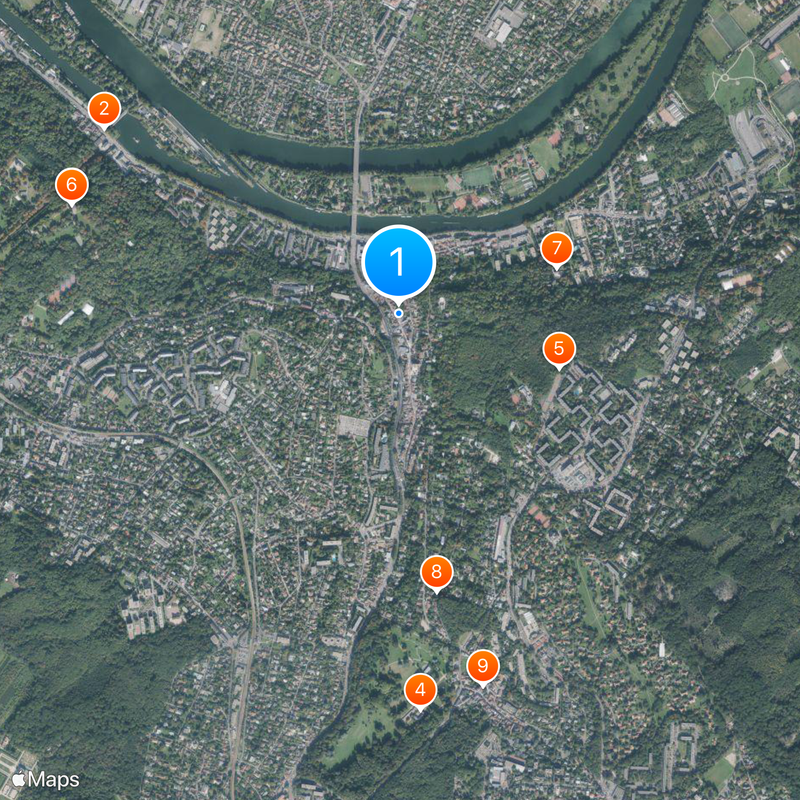
Task: Tap the orange map pin numbered 2
Action: (x=104, y=108)
